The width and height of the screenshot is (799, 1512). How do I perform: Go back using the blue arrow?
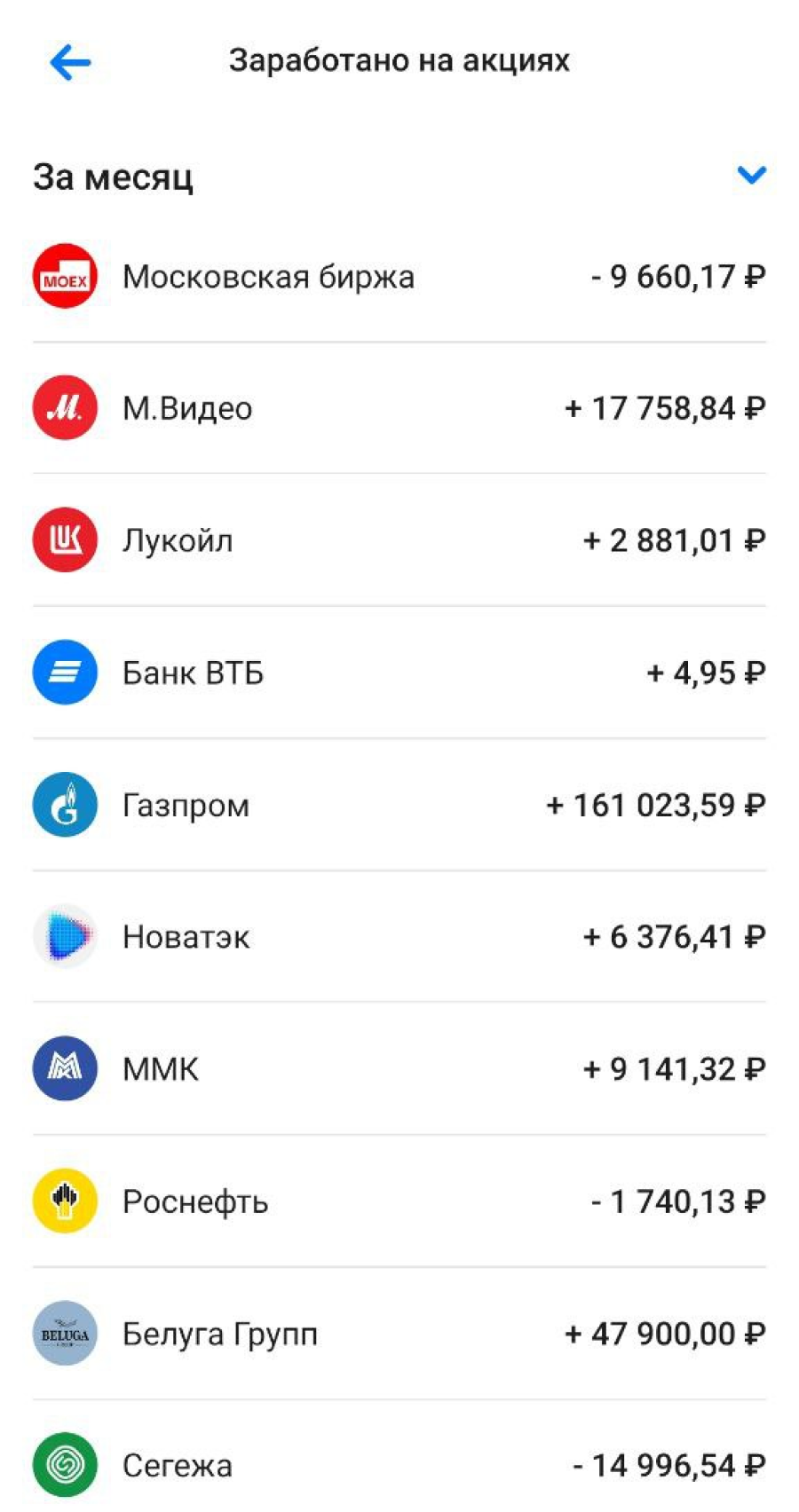pyautogui.click(x=70, y=62)
